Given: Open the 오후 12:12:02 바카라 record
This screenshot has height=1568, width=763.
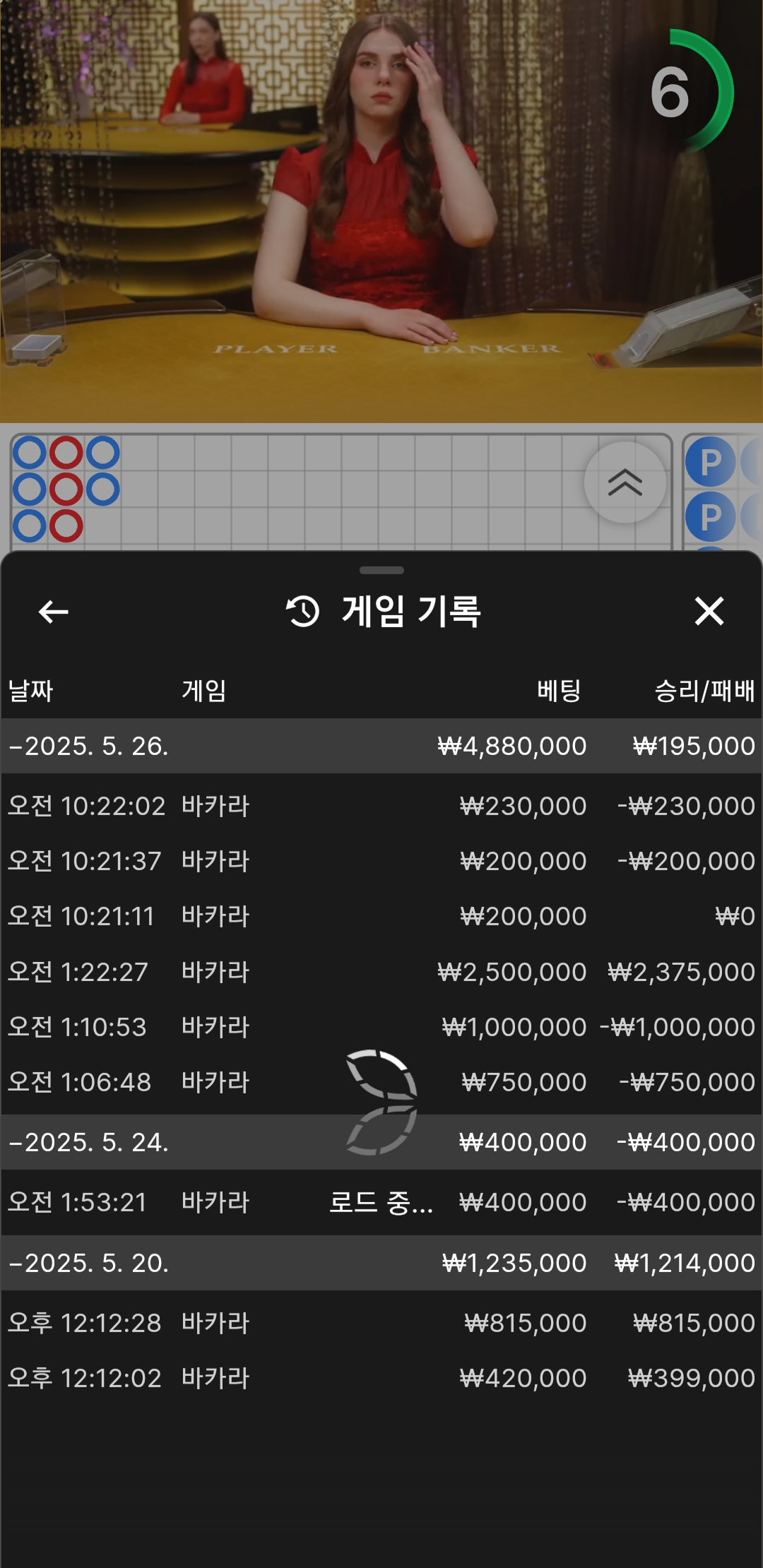Looking at the screenshot, I should click(381, 1378).
